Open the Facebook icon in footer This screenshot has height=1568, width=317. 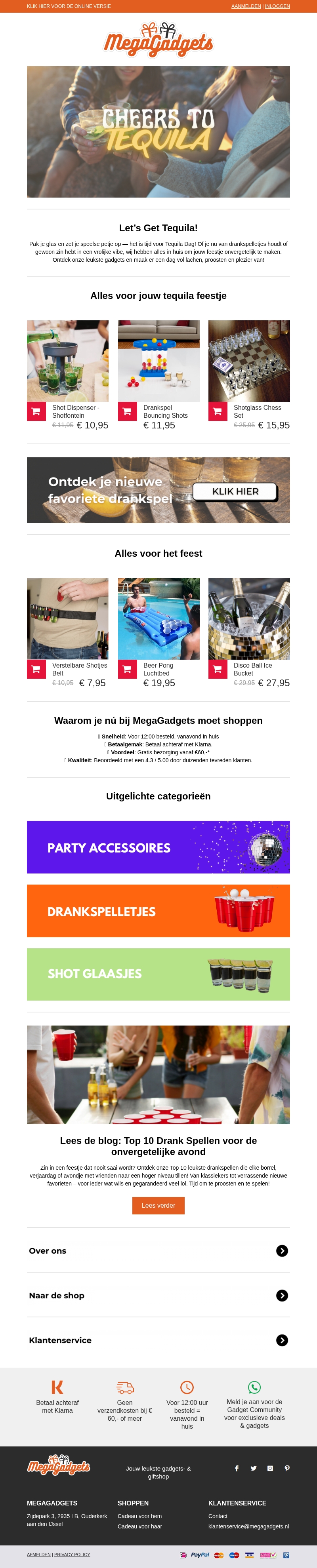click(237, 1468)
